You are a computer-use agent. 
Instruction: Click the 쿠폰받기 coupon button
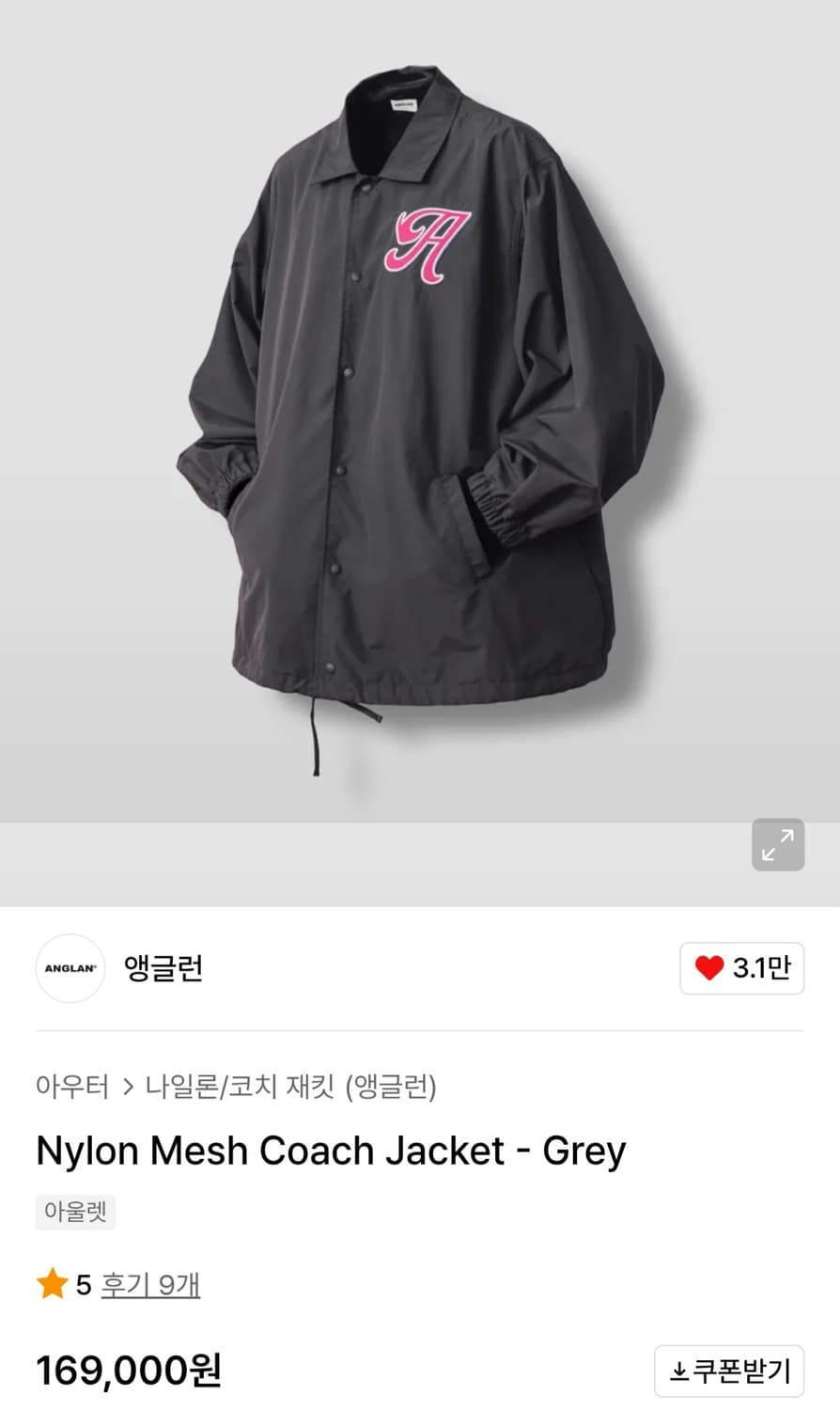(730, 1371)
